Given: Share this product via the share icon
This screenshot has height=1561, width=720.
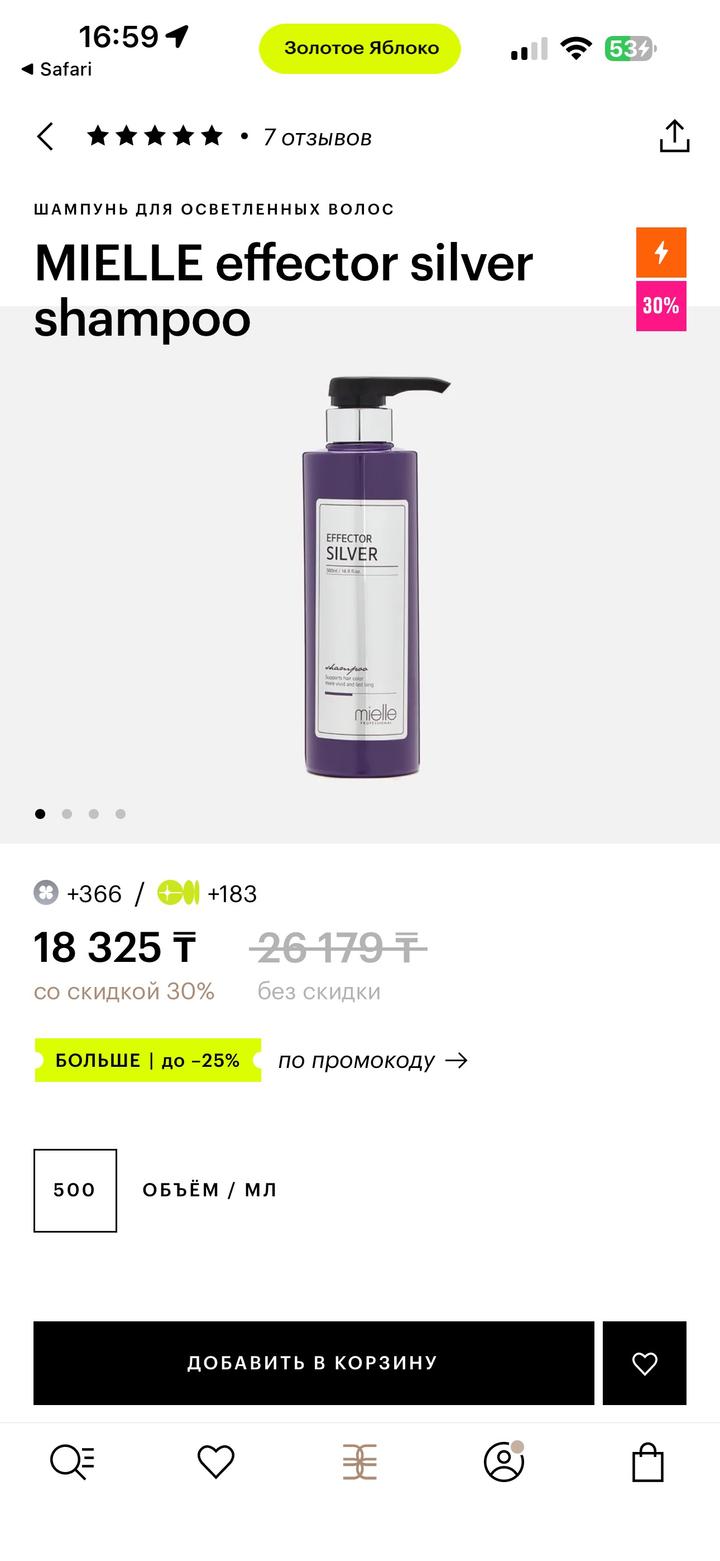Looking at the screenshot, I should click(x=674, y=137).
